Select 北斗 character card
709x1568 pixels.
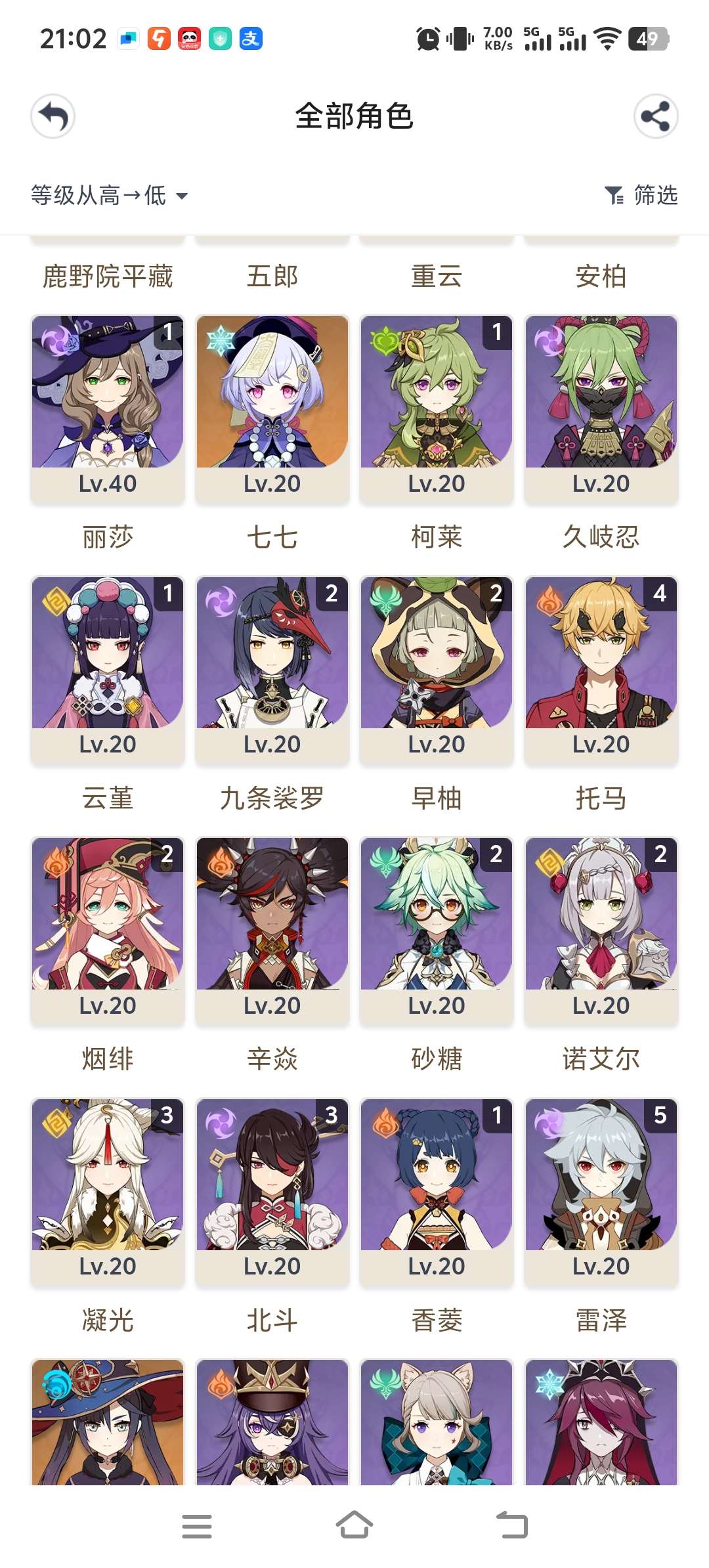(272, 1190)
